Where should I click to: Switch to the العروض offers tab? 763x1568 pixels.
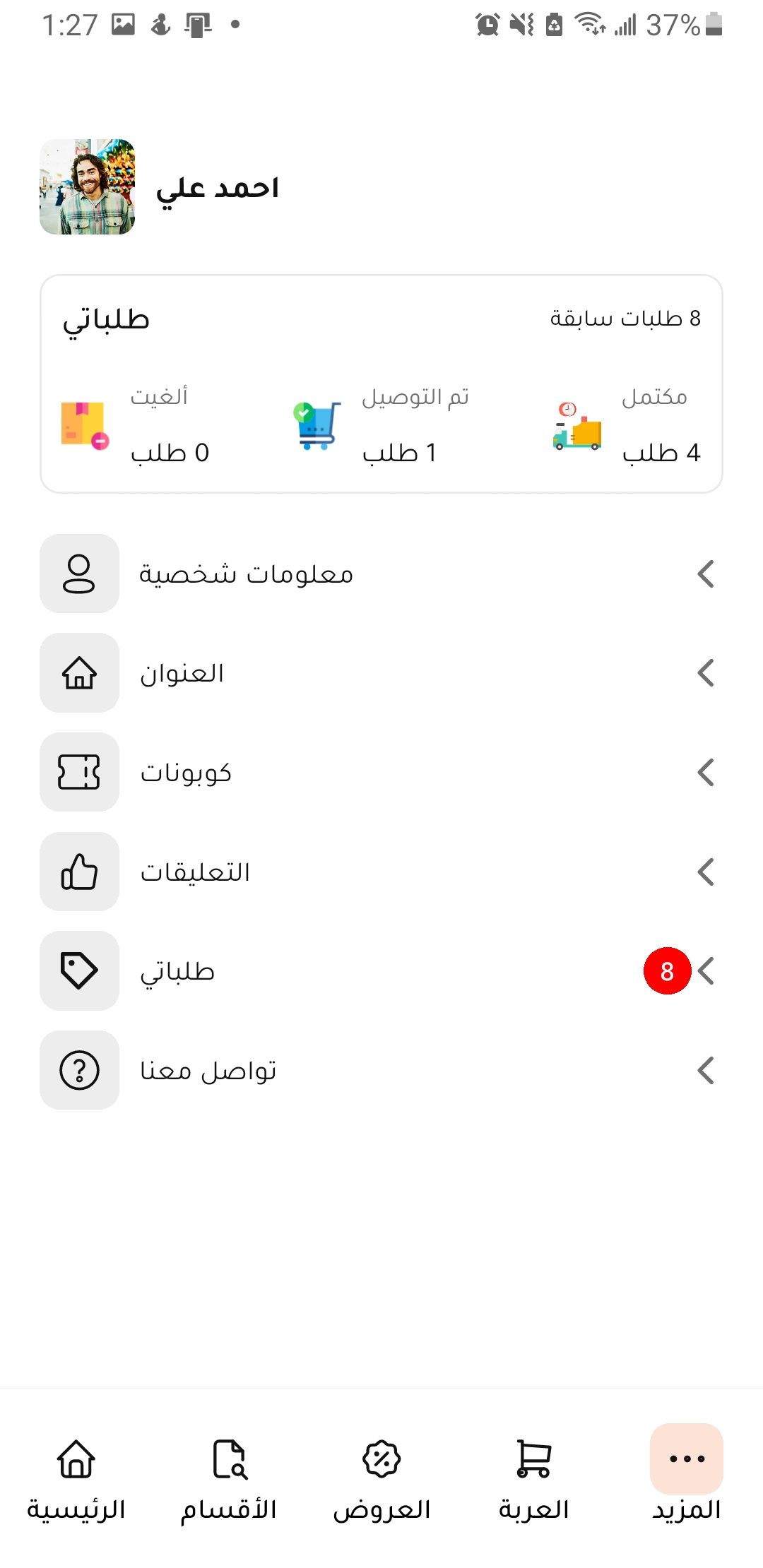pyautogui.click(x=381, y=1478)
